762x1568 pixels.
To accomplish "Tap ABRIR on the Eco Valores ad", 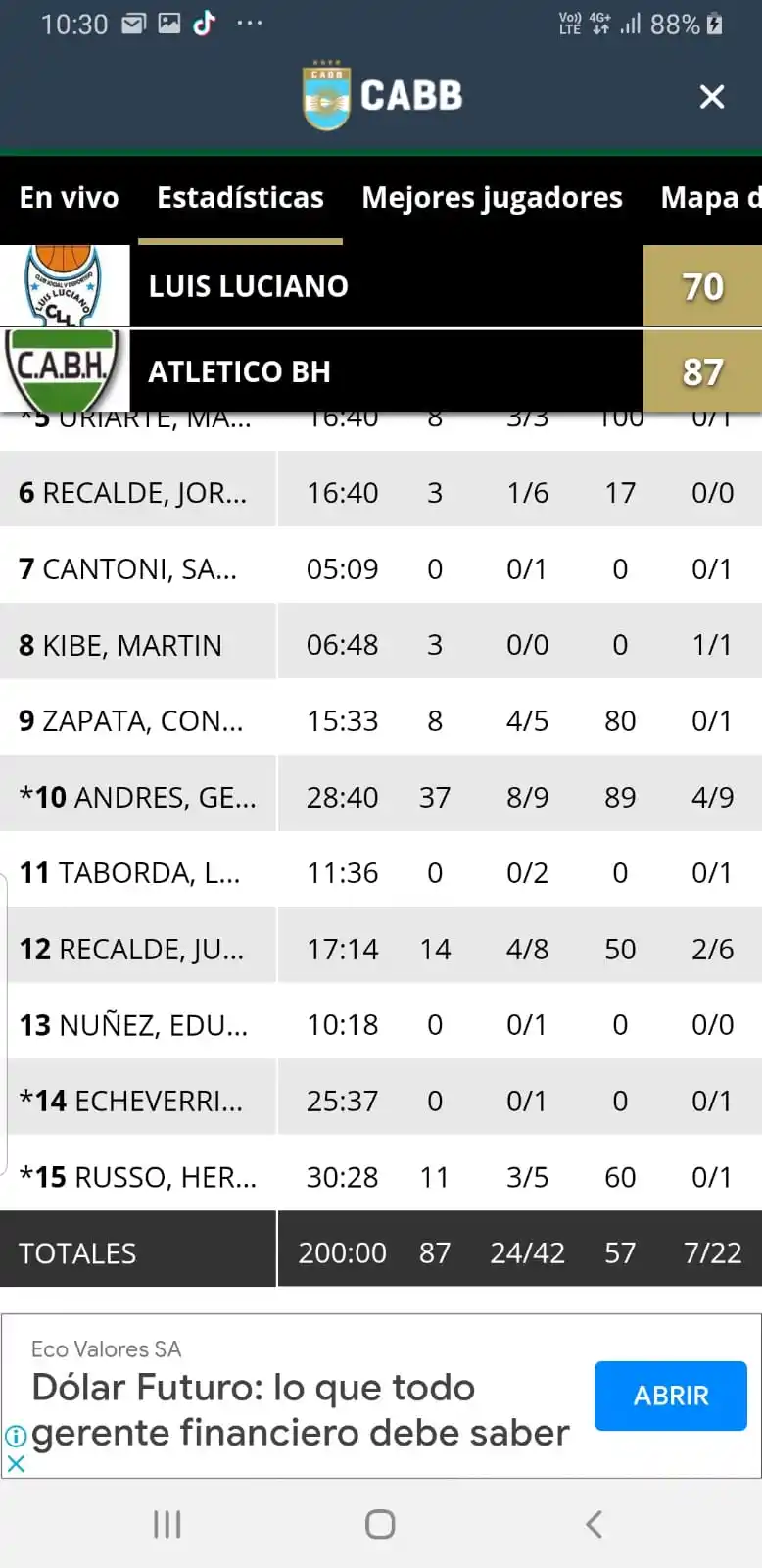I will point(670,1396).
